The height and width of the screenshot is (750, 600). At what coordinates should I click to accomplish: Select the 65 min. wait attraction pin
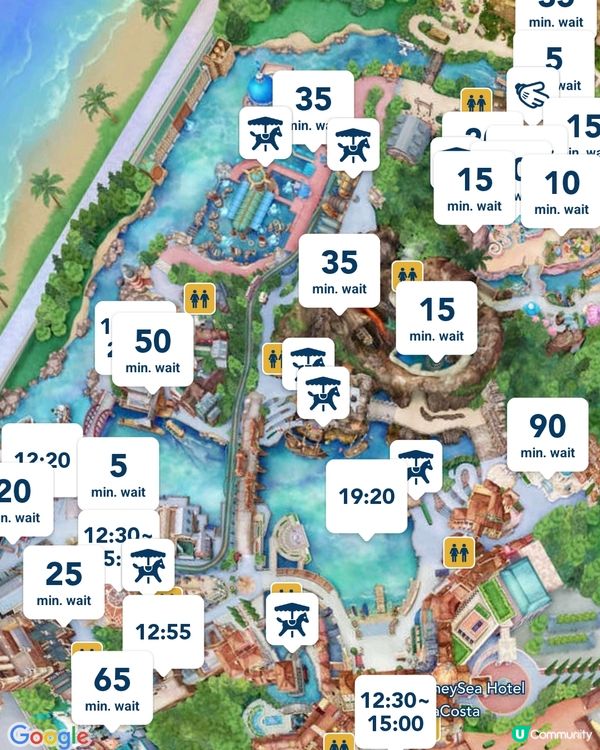[112, 688]
